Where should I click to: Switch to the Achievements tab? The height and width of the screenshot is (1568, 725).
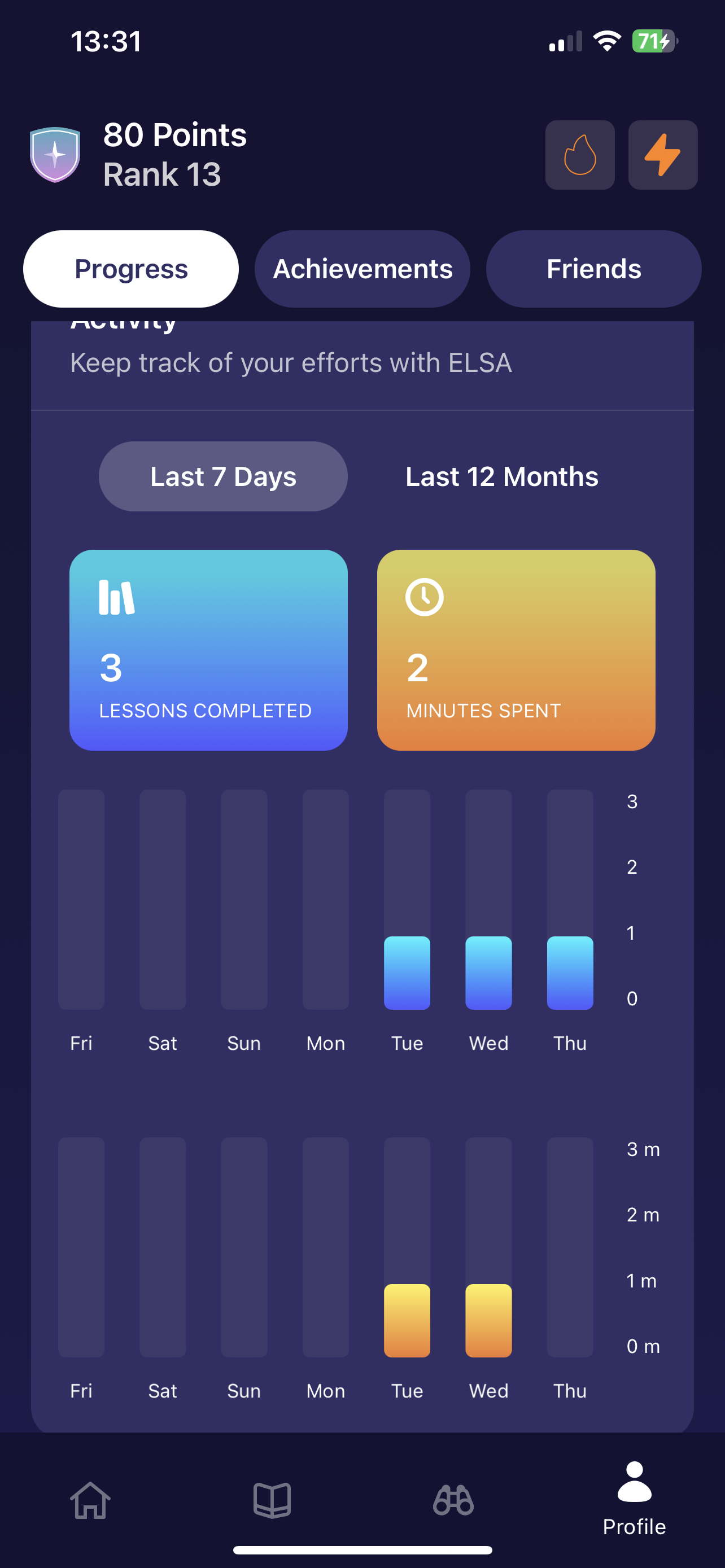362,269
